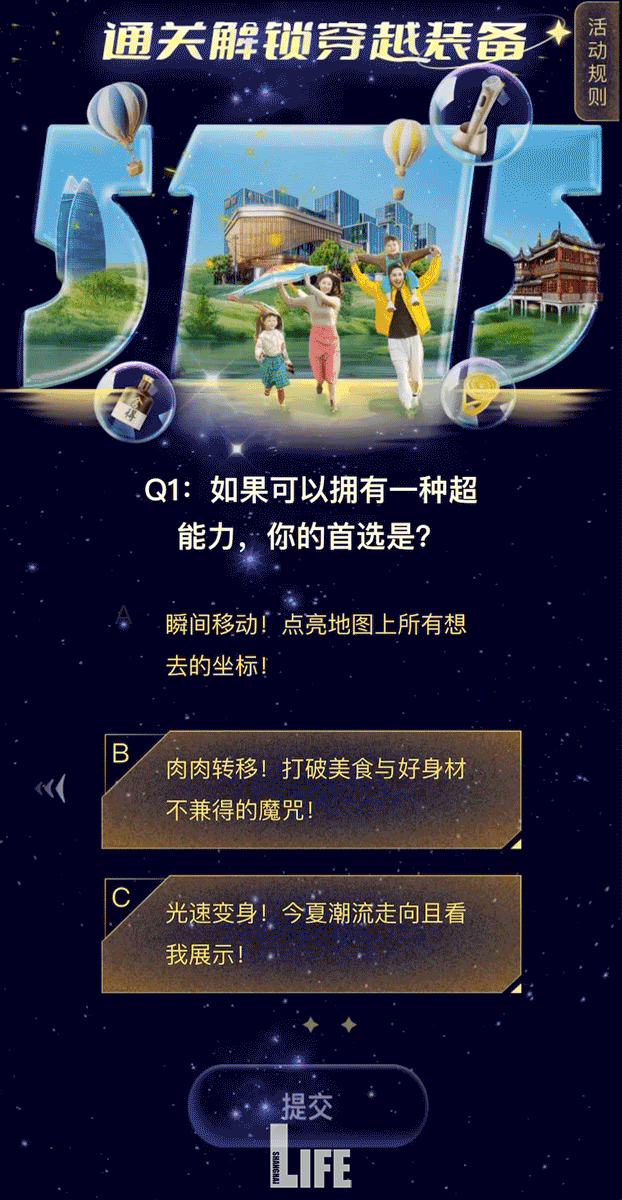The width and height of the screenshot is (622, 1200).
Task: Select answer A 瞬间移动
Action: point(313,645)
